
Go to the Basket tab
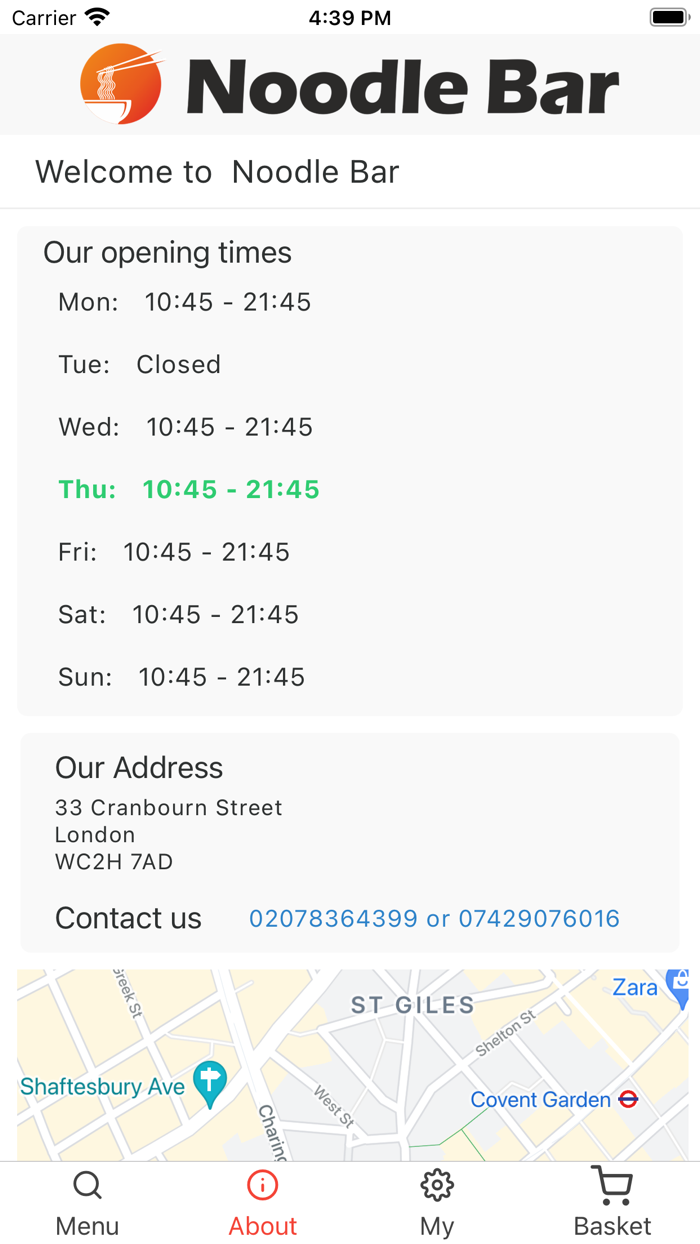(x=612, y=1203)
